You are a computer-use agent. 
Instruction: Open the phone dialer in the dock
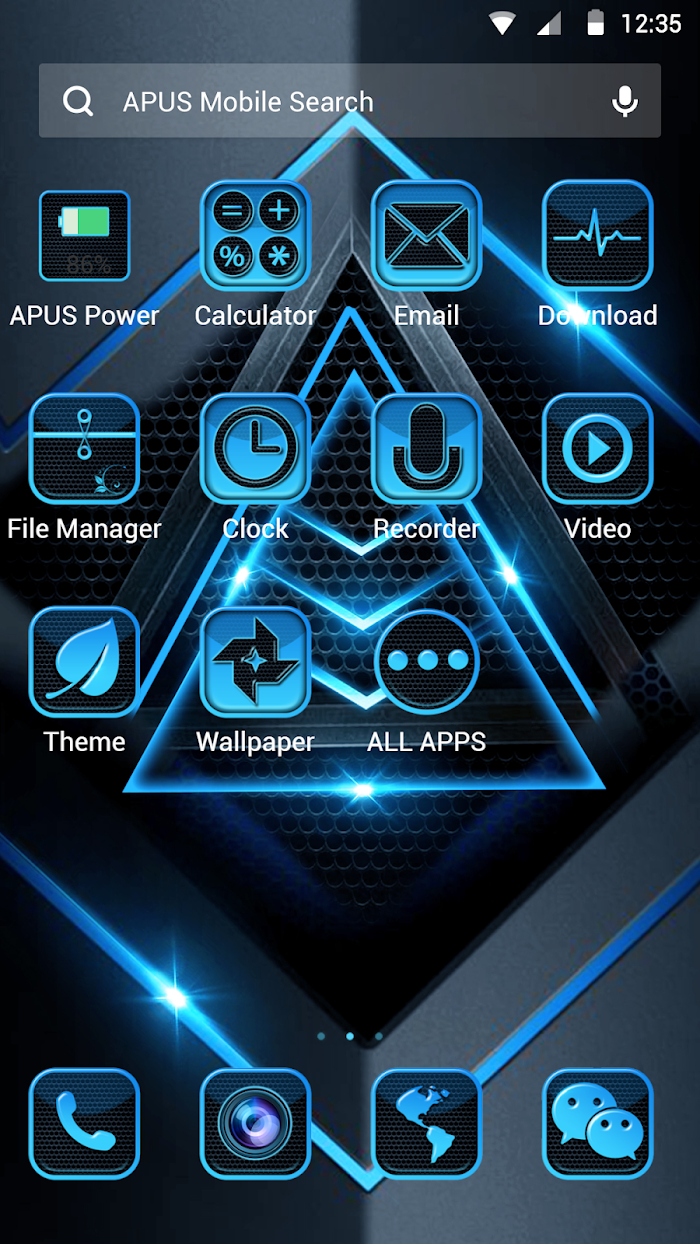[84, 1124]
